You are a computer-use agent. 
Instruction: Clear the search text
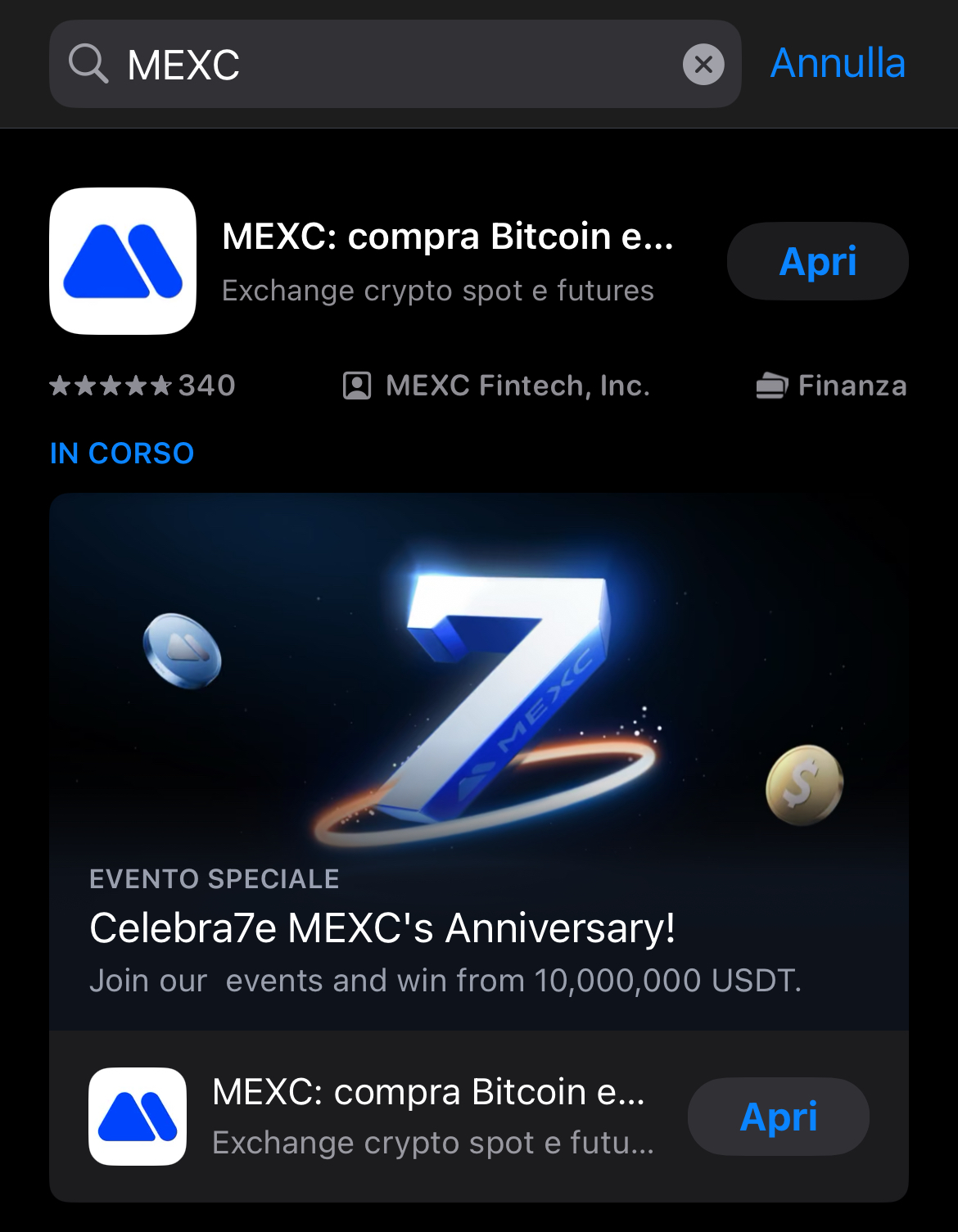703,65
